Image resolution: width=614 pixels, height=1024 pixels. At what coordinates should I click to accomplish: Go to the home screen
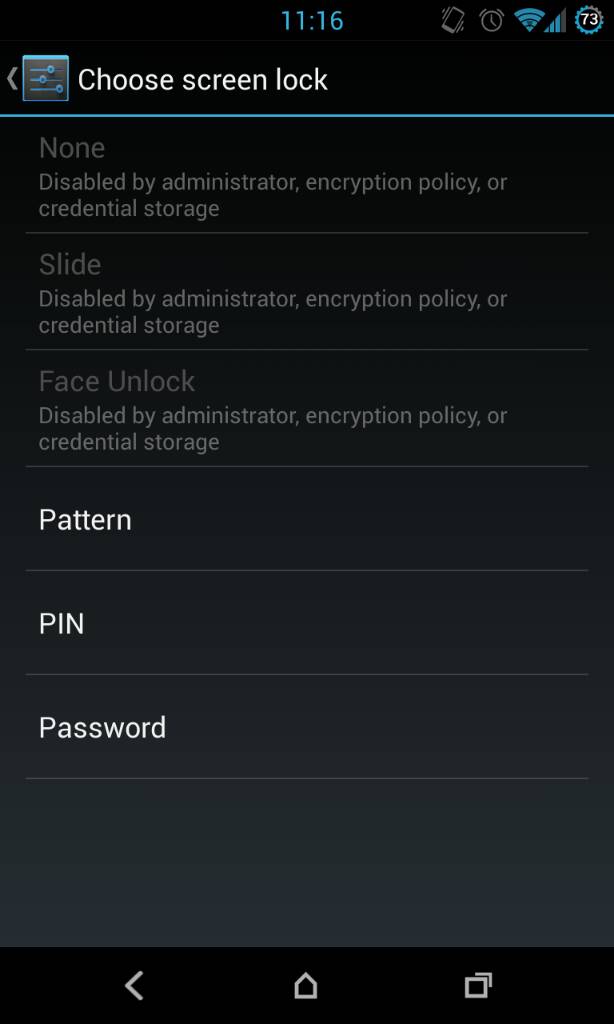(306, 985)
